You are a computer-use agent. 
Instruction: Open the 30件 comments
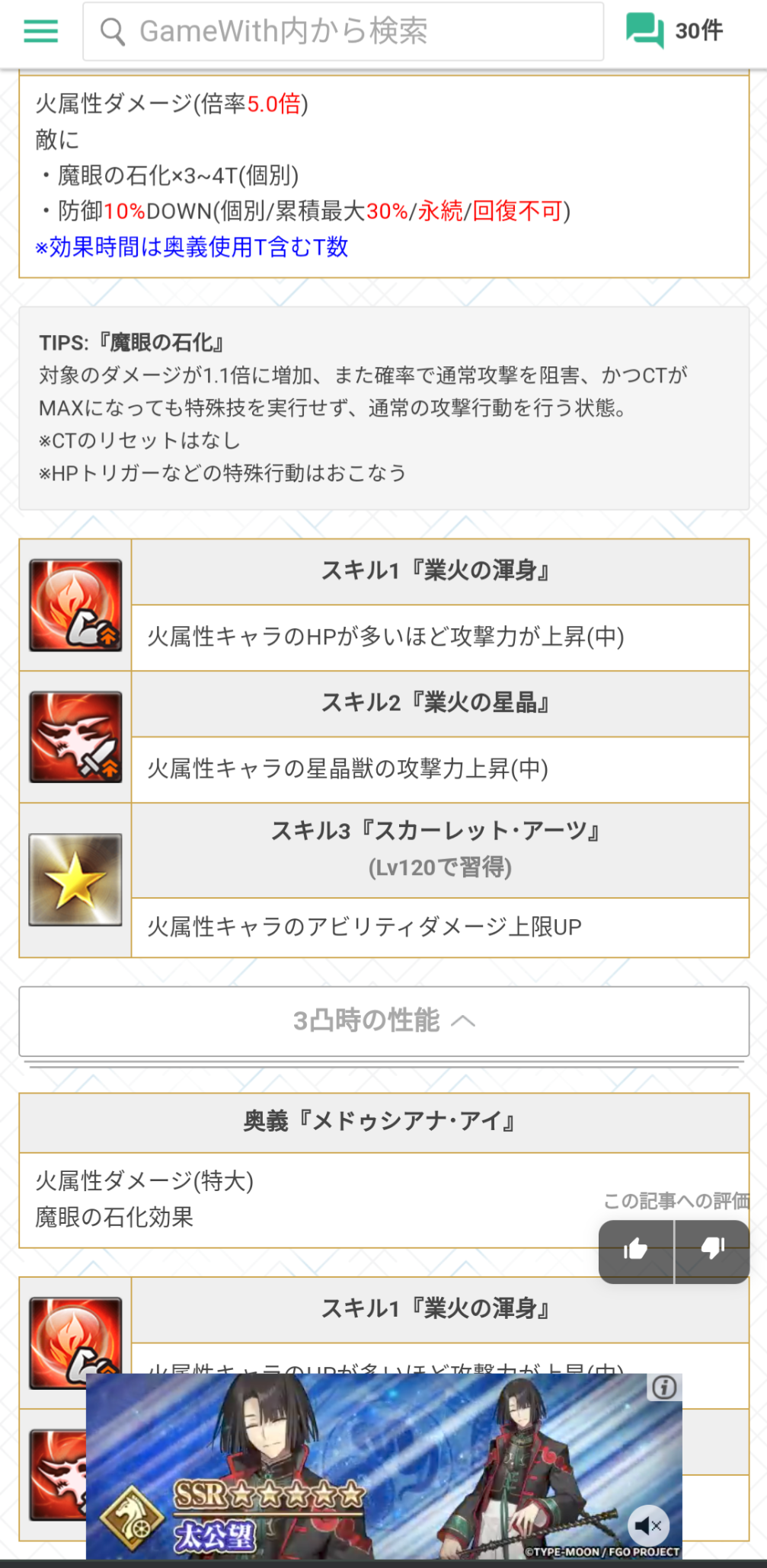click(674, 31)
